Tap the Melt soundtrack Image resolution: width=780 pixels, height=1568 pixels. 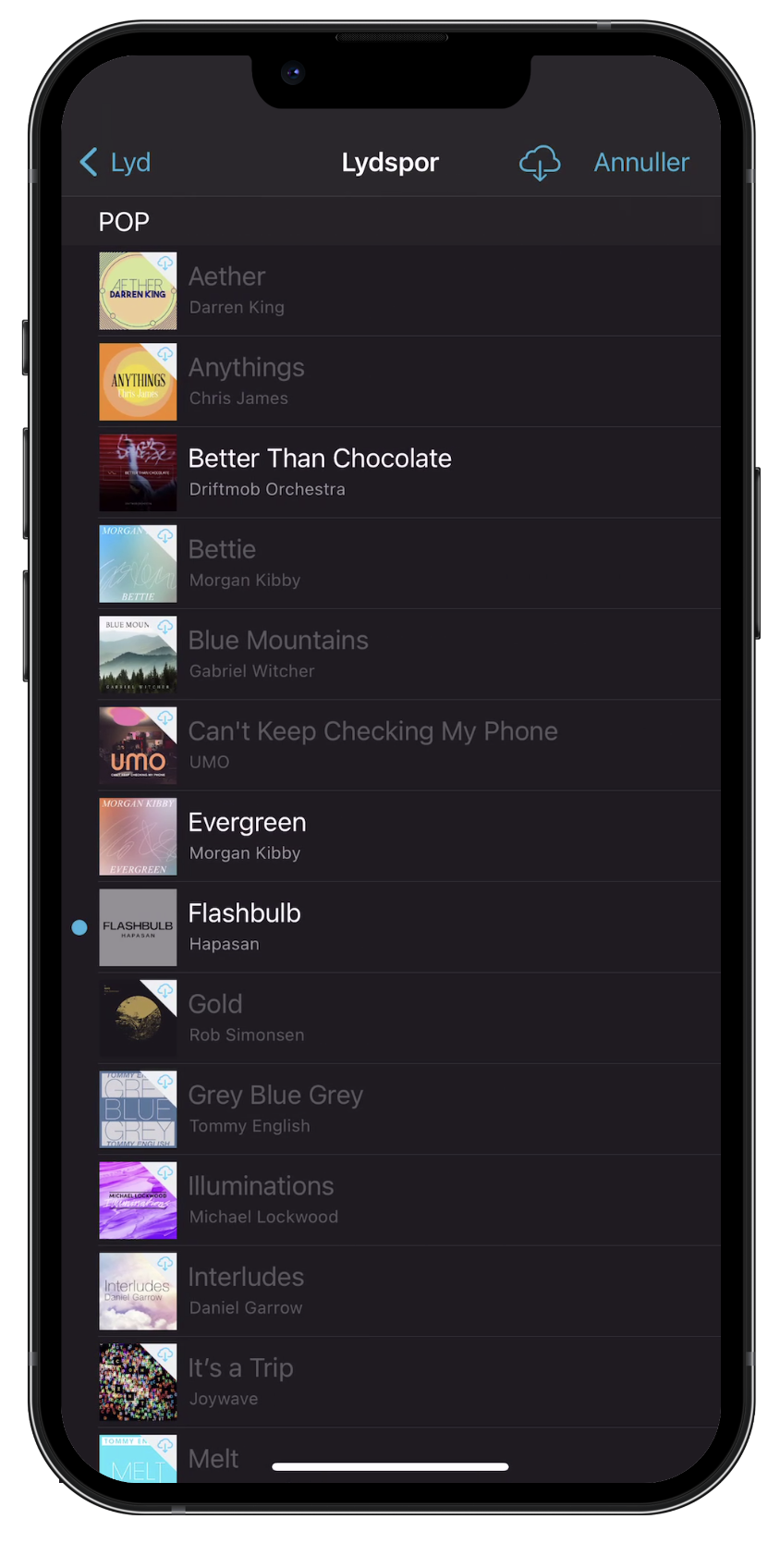click(213, 1458)
